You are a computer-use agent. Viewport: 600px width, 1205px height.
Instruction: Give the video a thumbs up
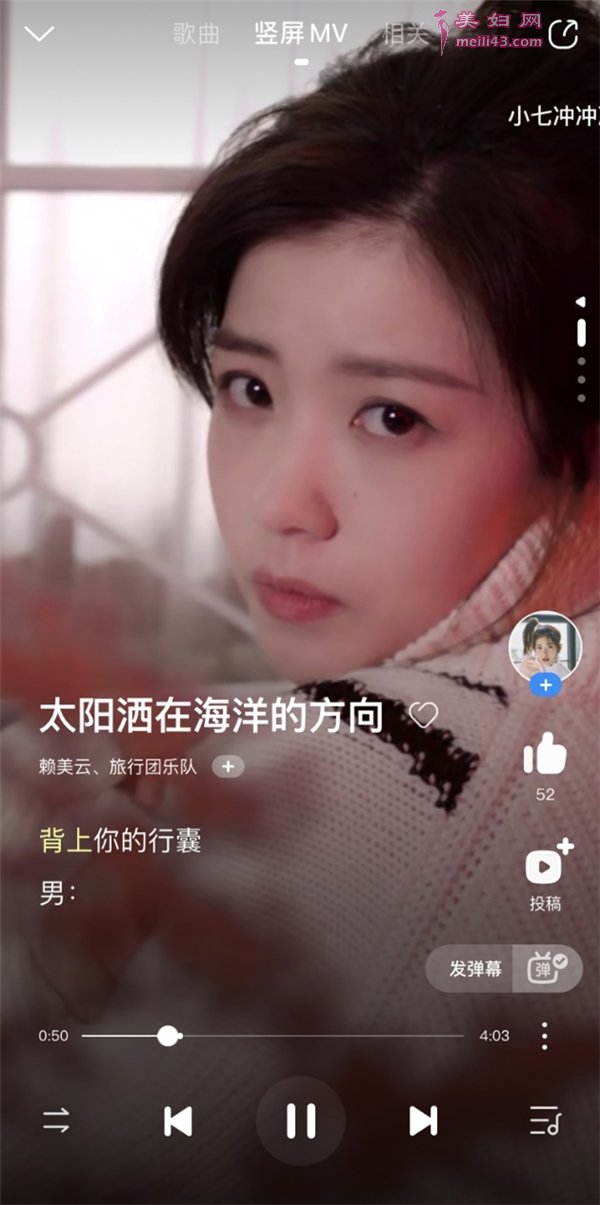(x=545, y=755)
